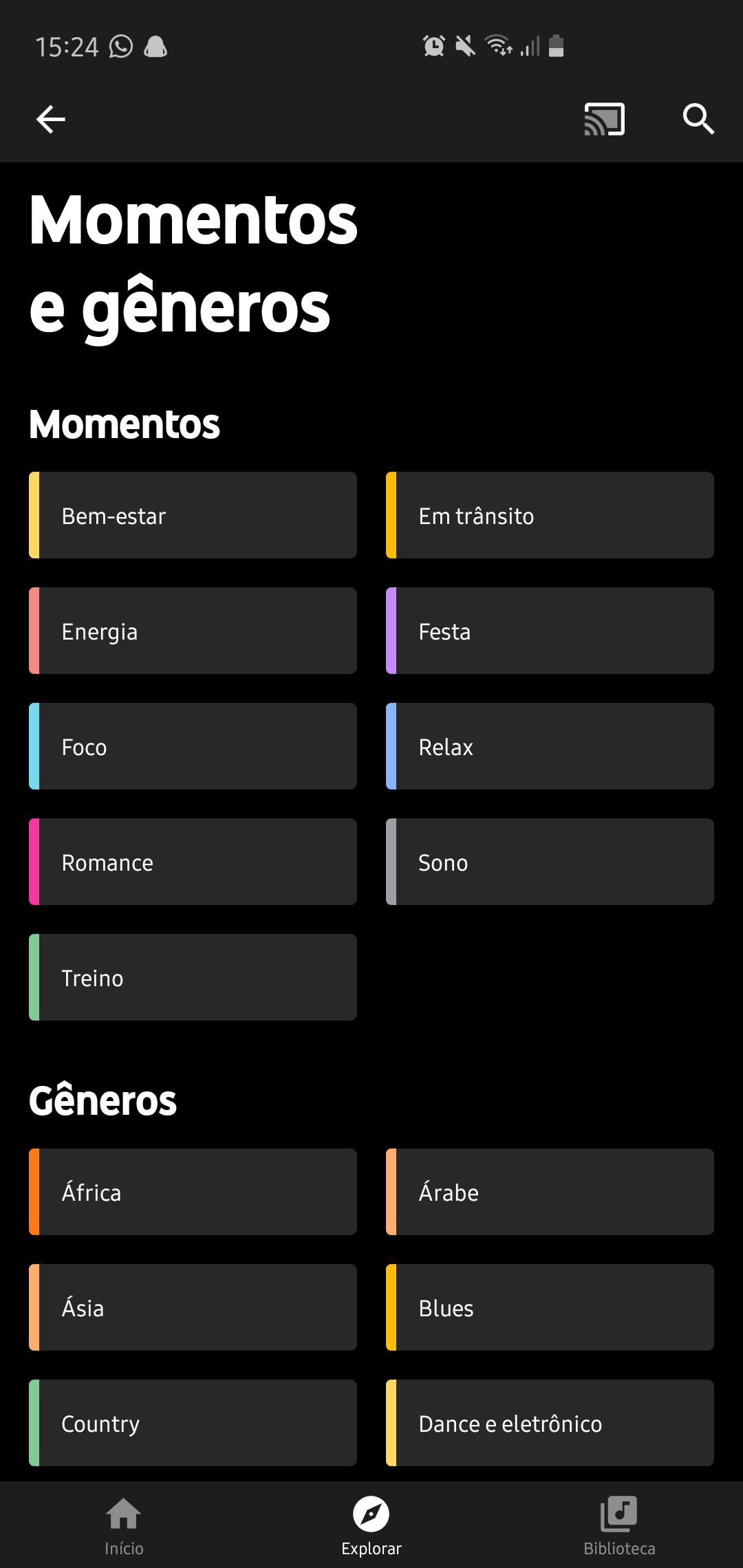743x1568 pixels.
Task: Browse the Country genre
Action: click(x=193, y=1423)
